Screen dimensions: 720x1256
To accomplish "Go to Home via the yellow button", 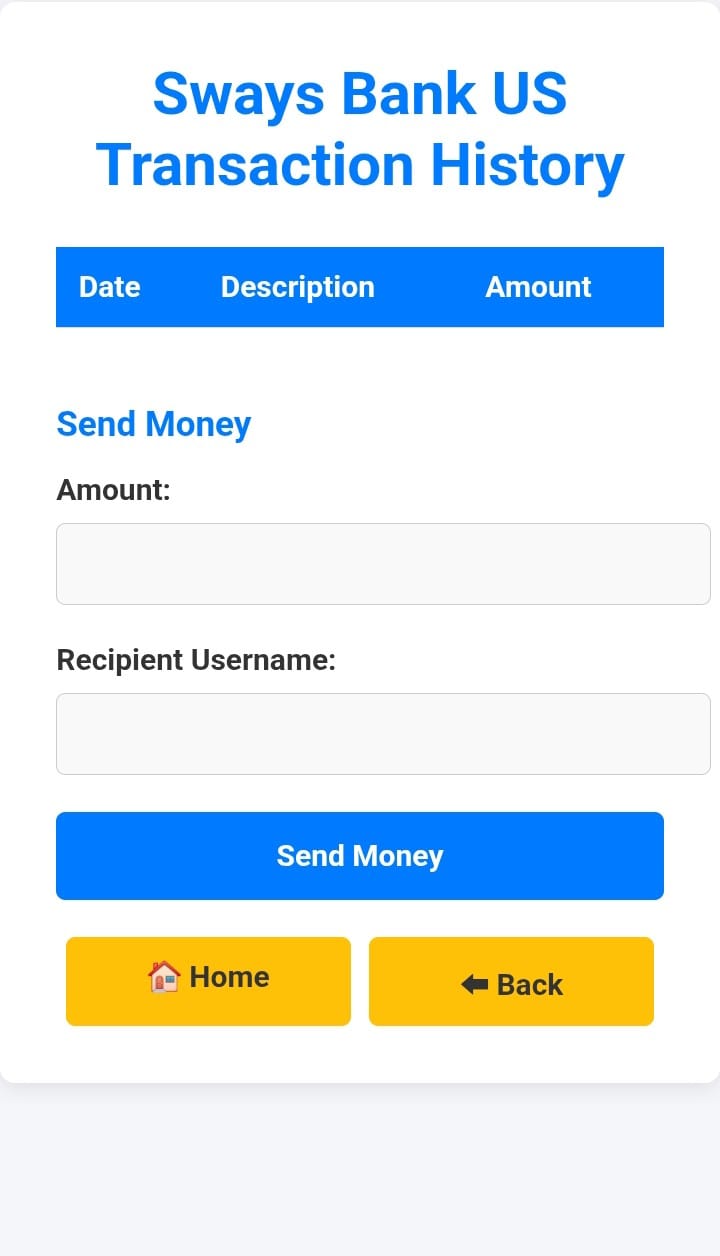I will tap(208, 981).
